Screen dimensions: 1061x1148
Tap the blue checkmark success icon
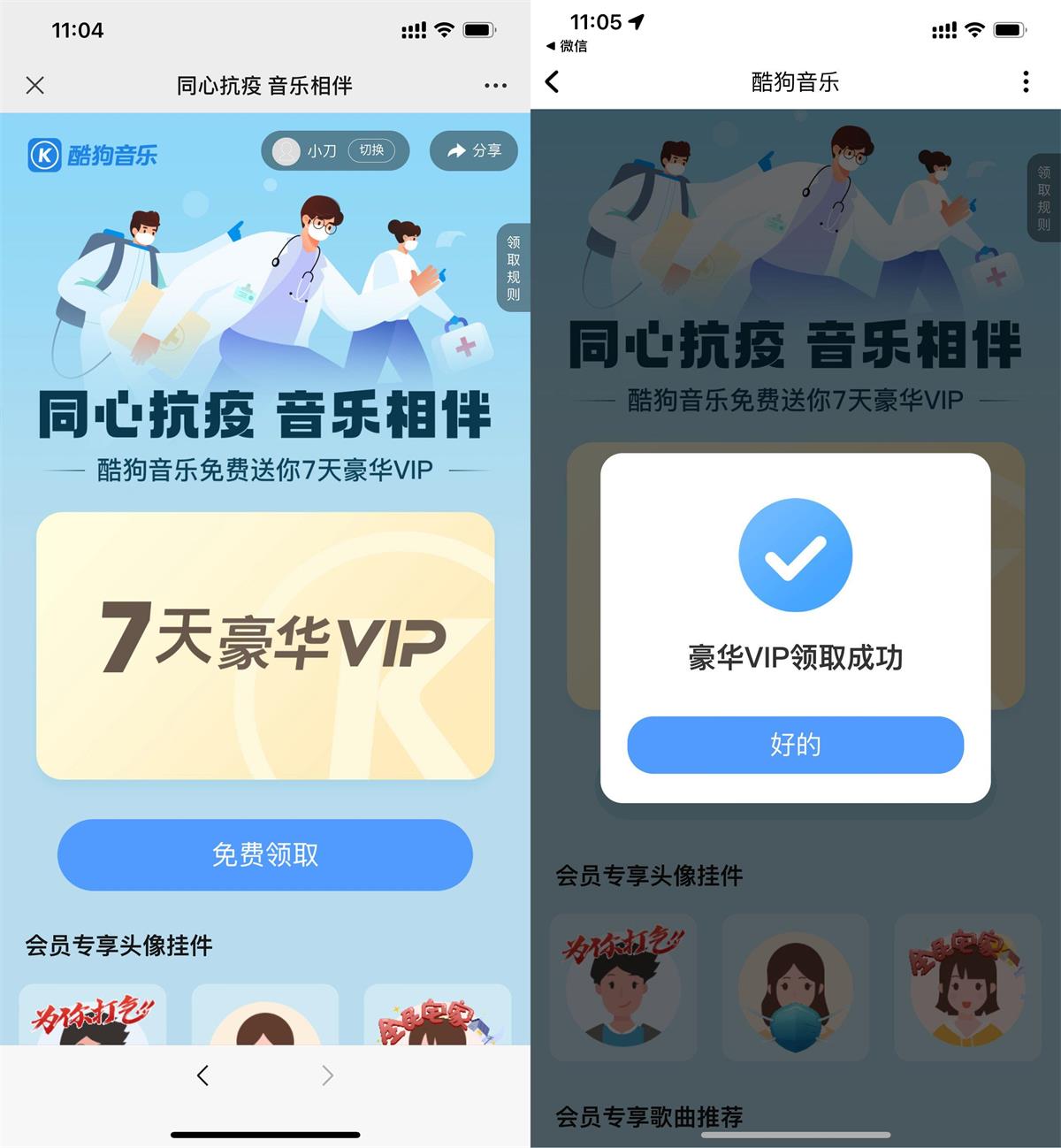tap(795, 555)
